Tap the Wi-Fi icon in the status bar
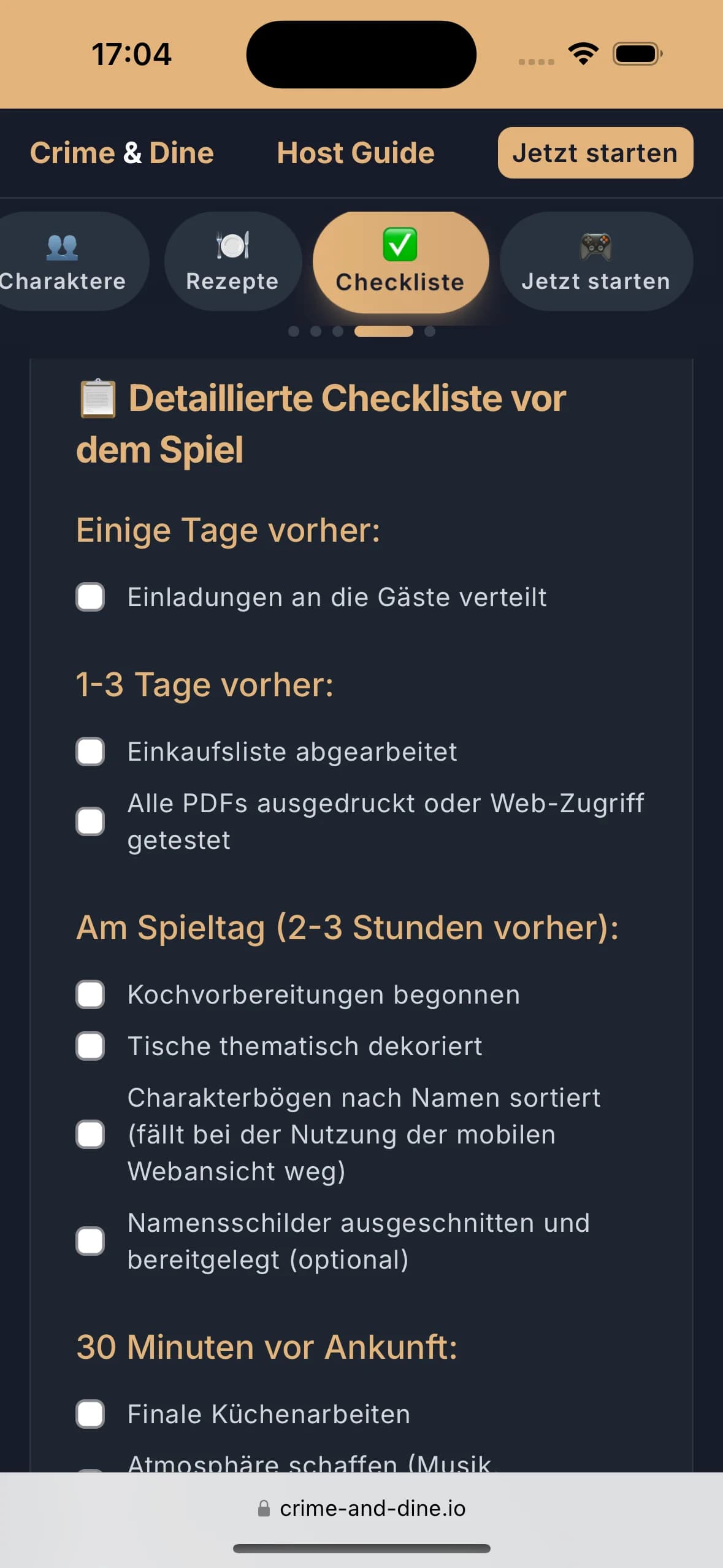723x1568 pixels. [x=581, y=54]
